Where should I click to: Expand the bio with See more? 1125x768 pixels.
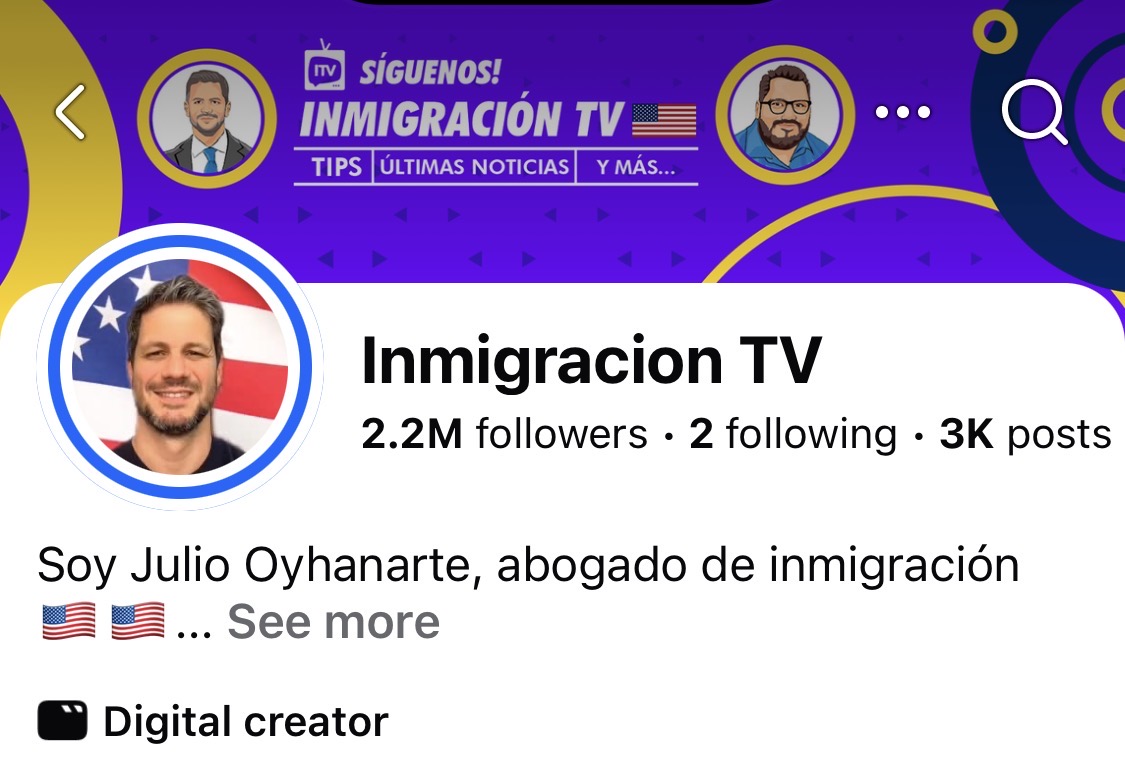[333, 621]
